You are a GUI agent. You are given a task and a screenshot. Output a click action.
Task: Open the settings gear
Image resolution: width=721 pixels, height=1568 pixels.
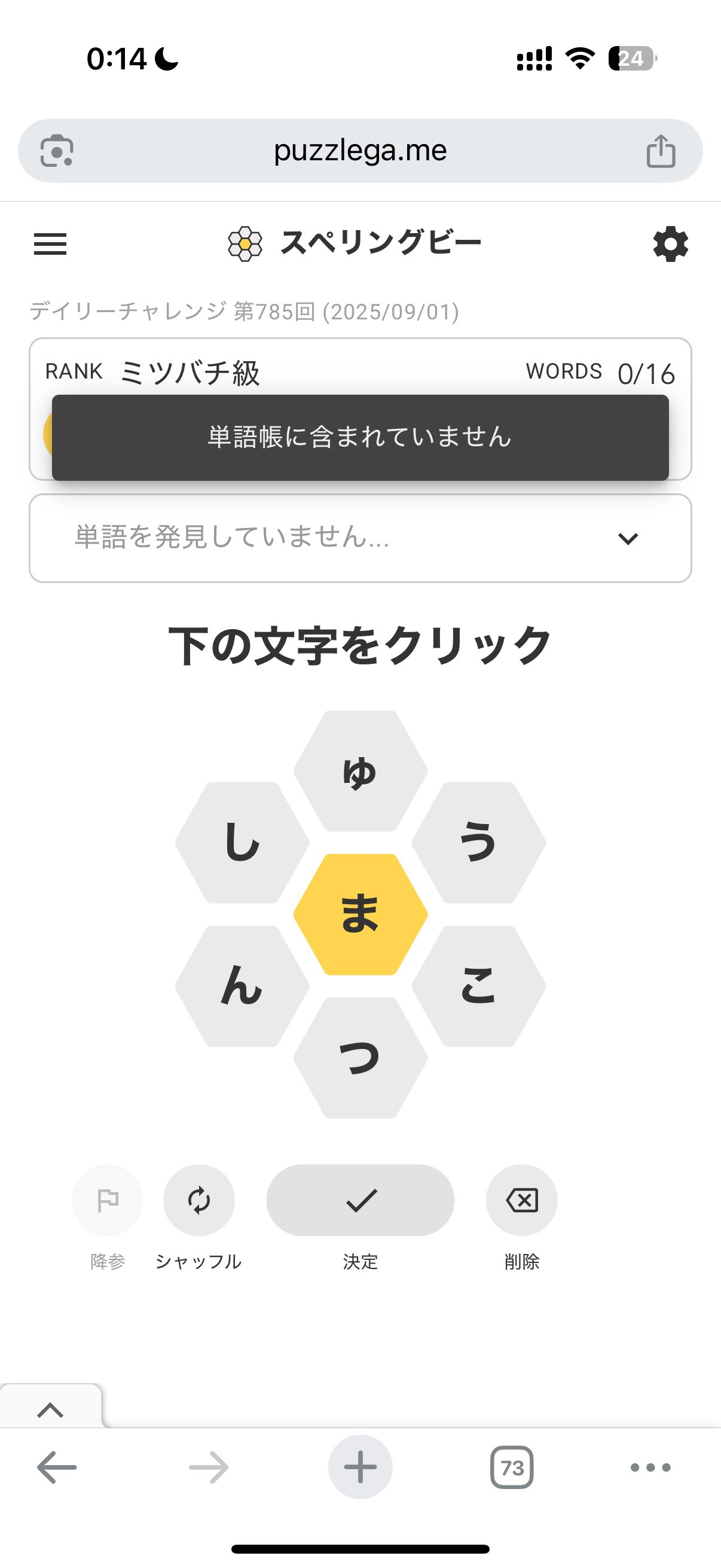pos(671,244)
